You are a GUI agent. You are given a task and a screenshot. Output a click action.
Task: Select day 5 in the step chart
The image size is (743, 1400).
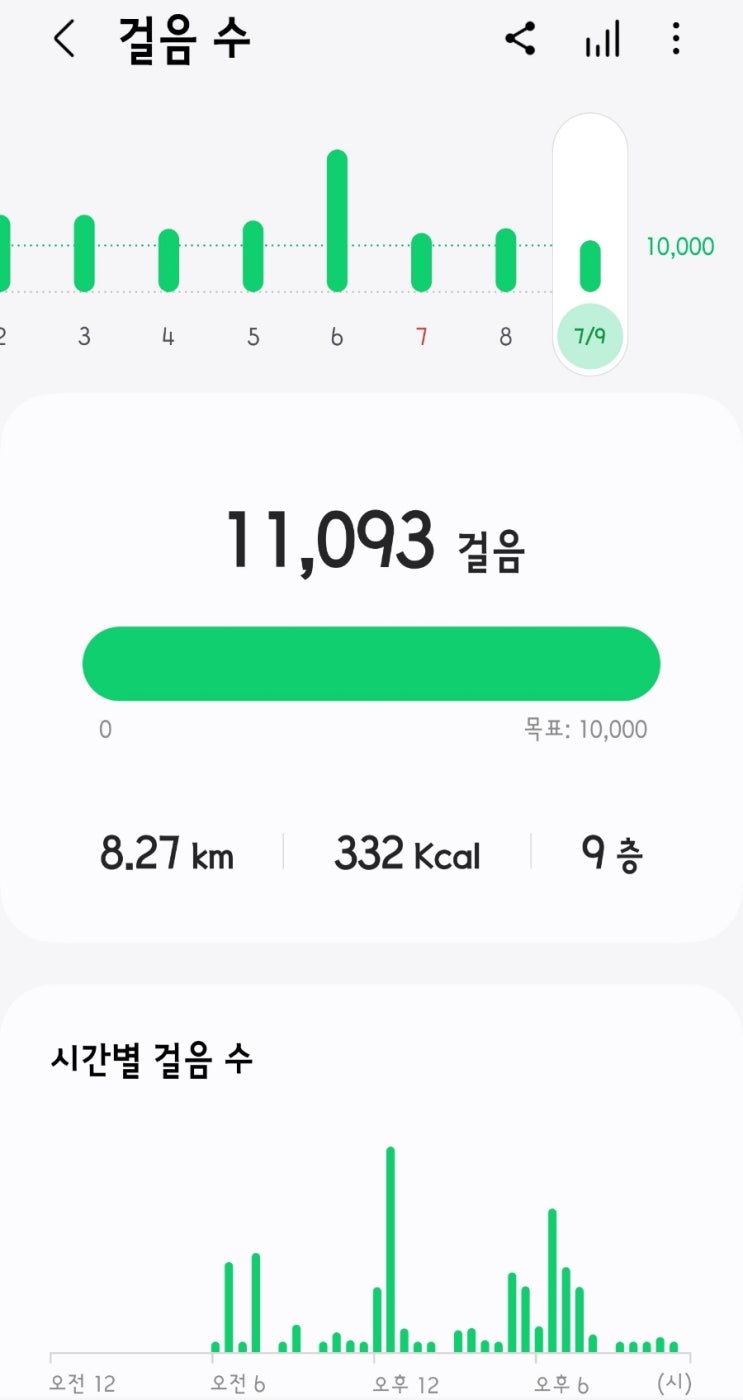253,258
